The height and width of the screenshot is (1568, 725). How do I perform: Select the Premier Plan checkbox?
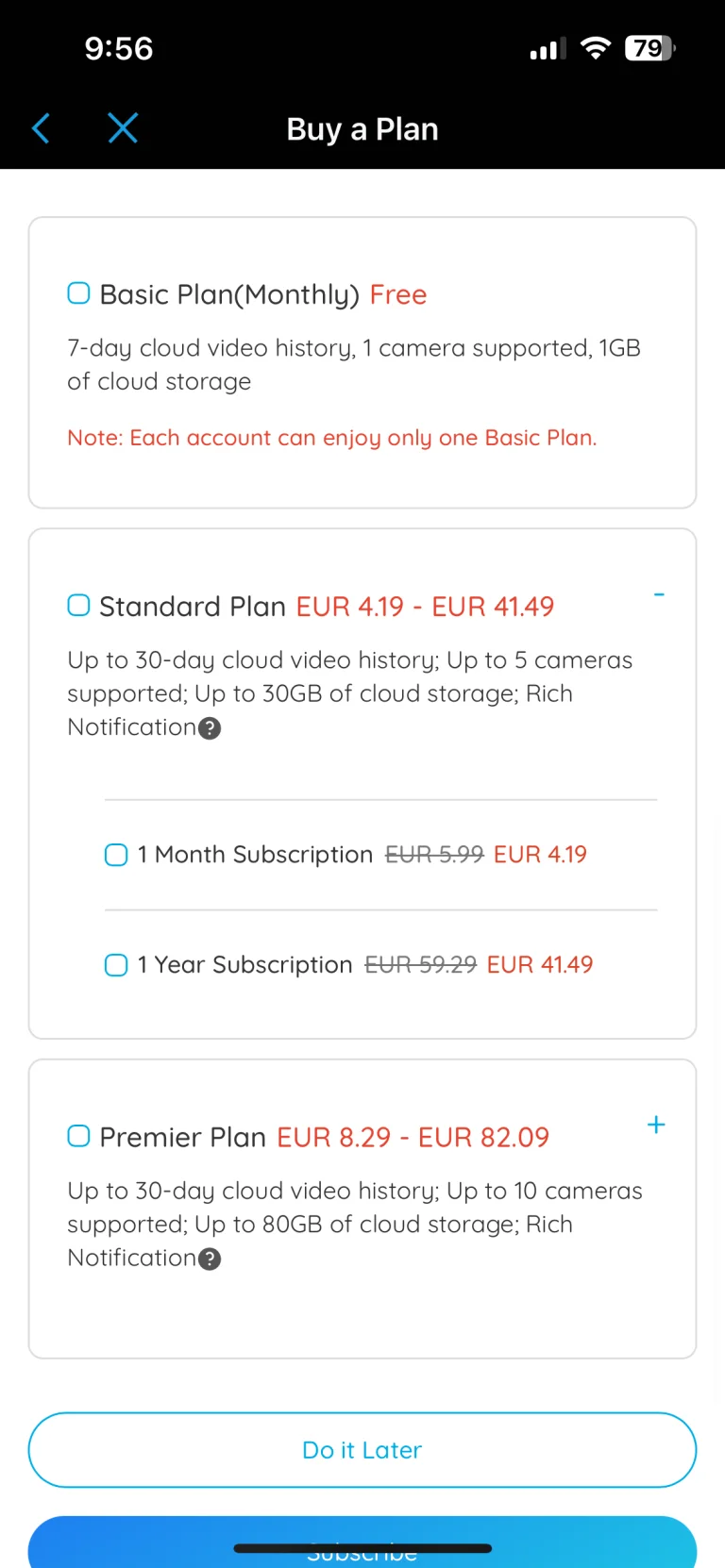point(78,1136)
